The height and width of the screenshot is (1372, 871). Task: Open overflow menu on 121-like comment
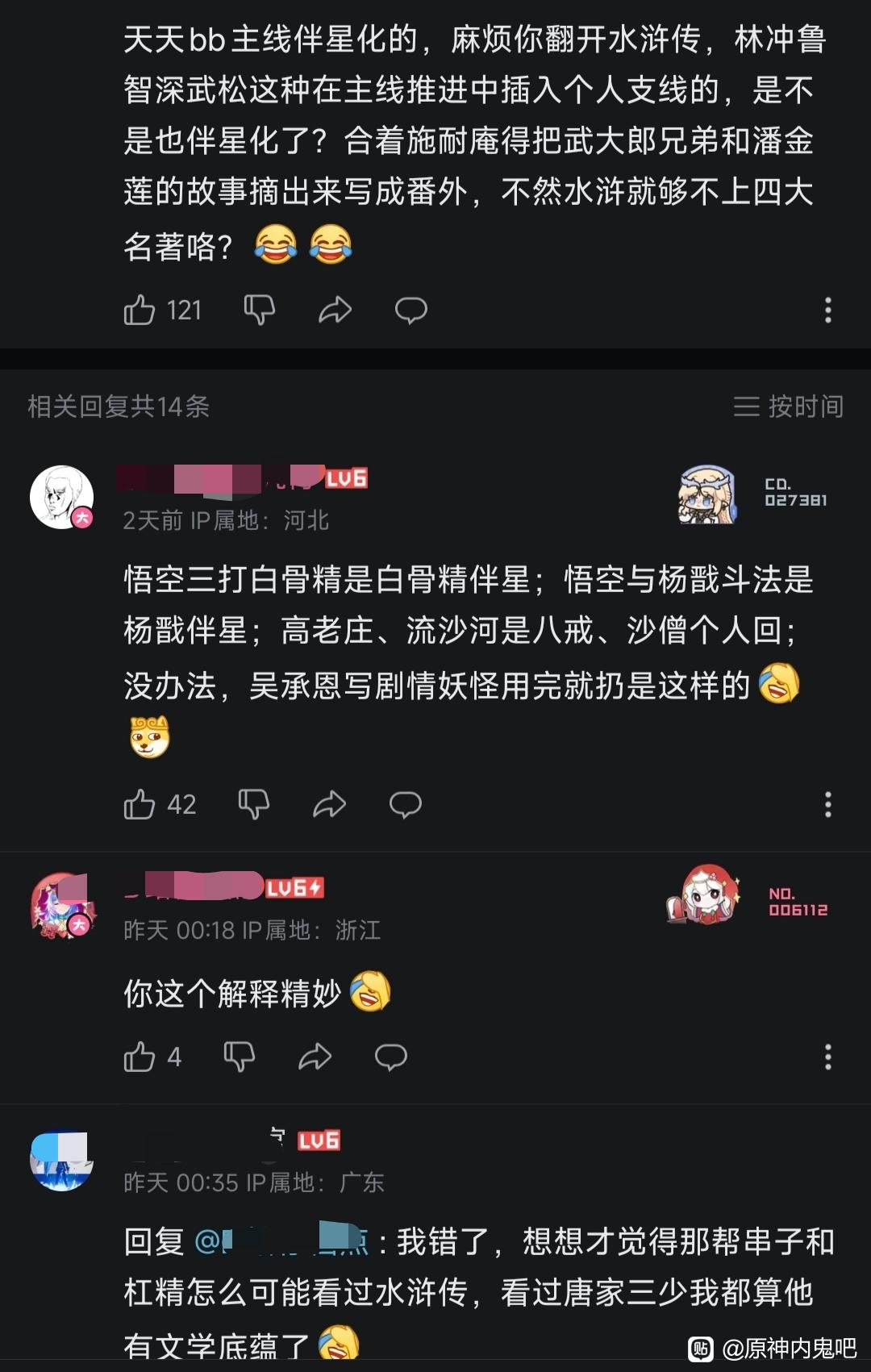coord(827,311)
